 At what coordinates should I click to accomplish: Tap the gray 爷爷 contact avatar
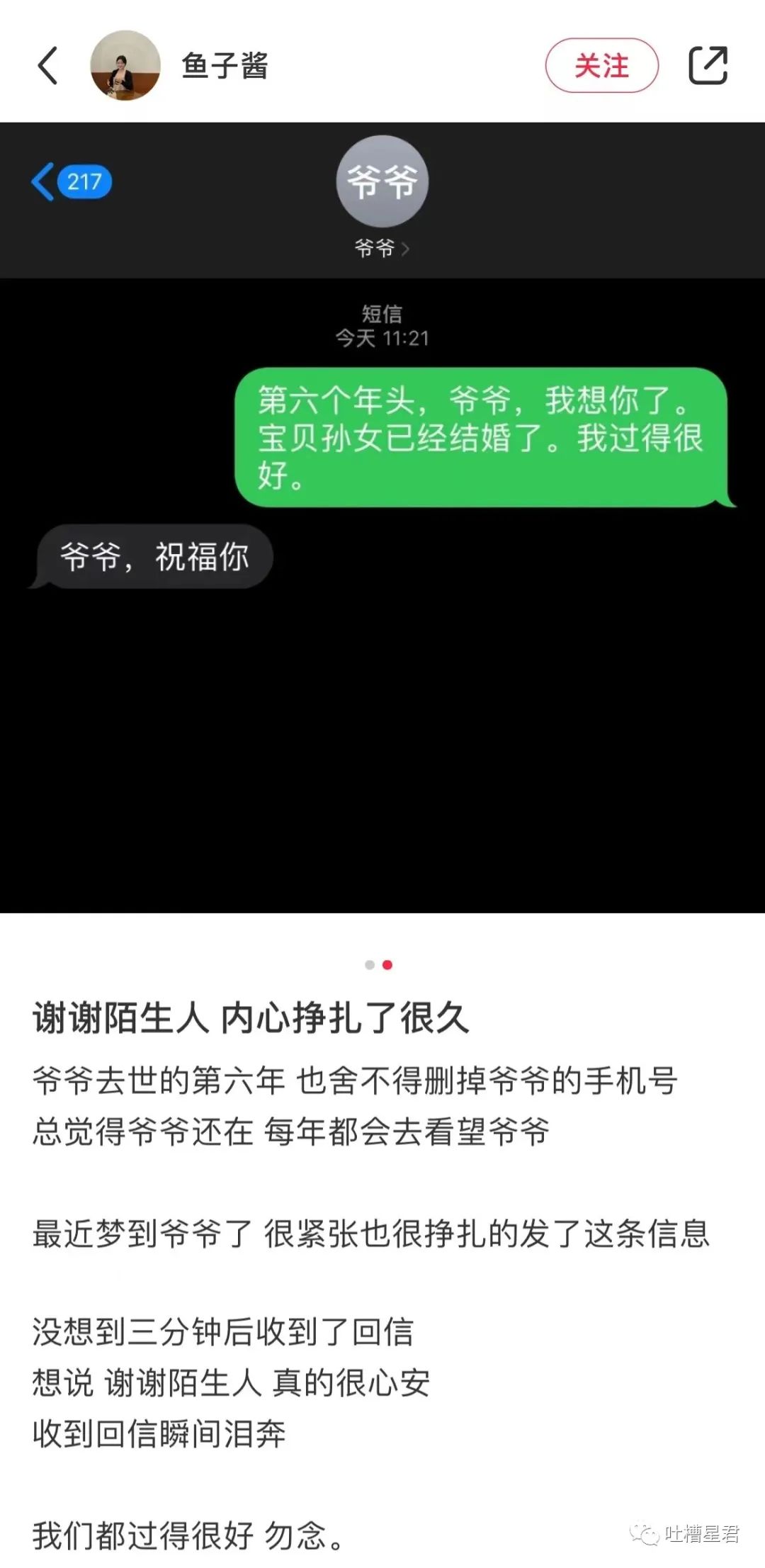click(x=382, y=181)
